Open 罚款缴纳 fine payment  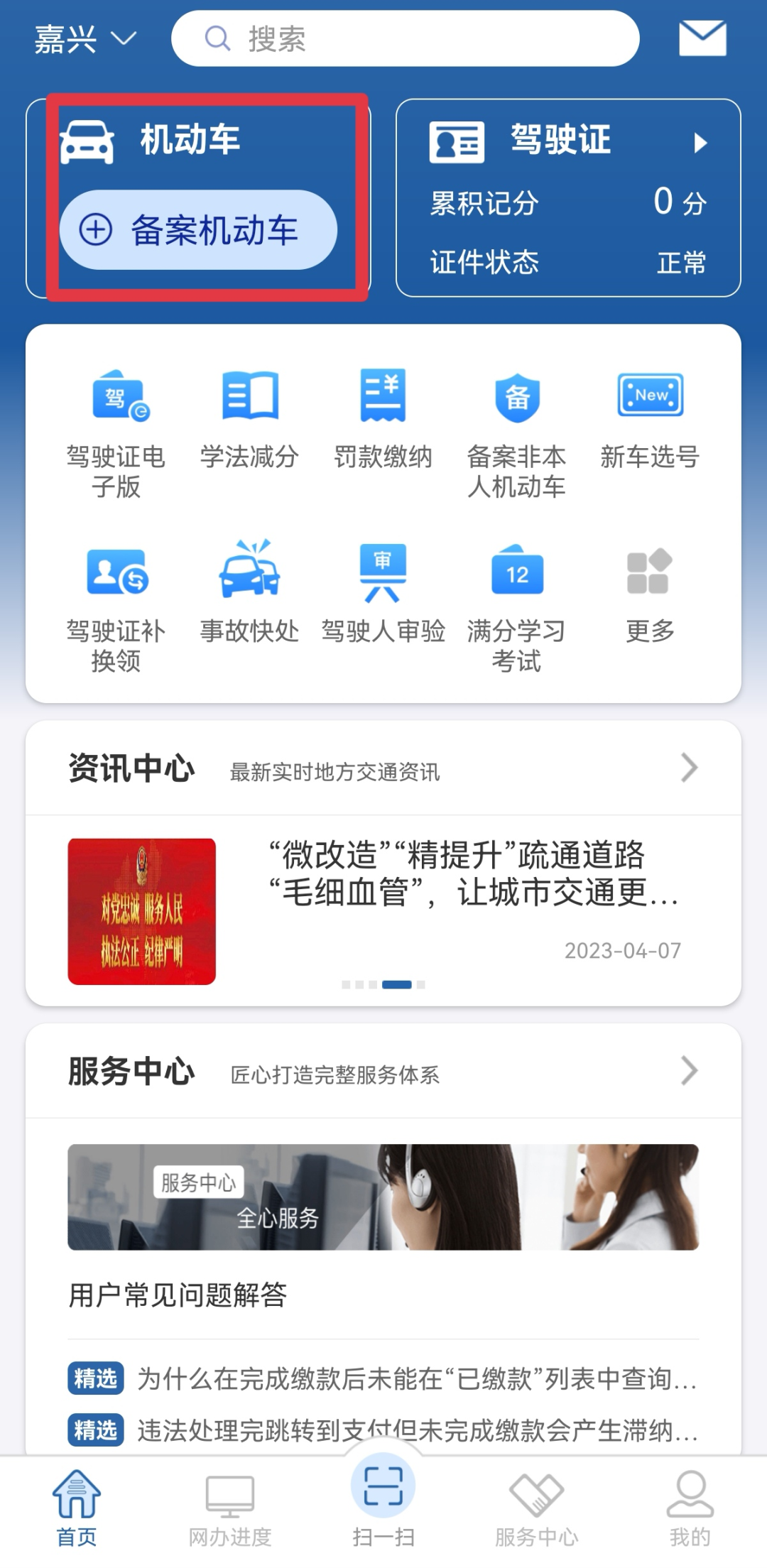383,419
